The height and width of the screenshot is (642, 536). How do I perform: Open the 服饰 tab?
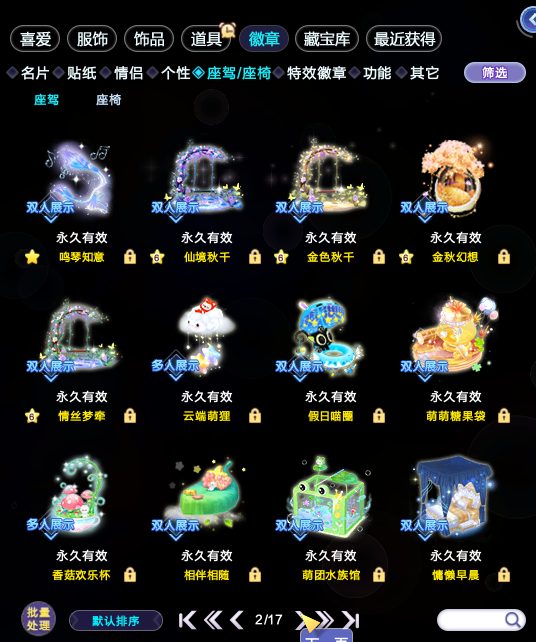(92, 39)
